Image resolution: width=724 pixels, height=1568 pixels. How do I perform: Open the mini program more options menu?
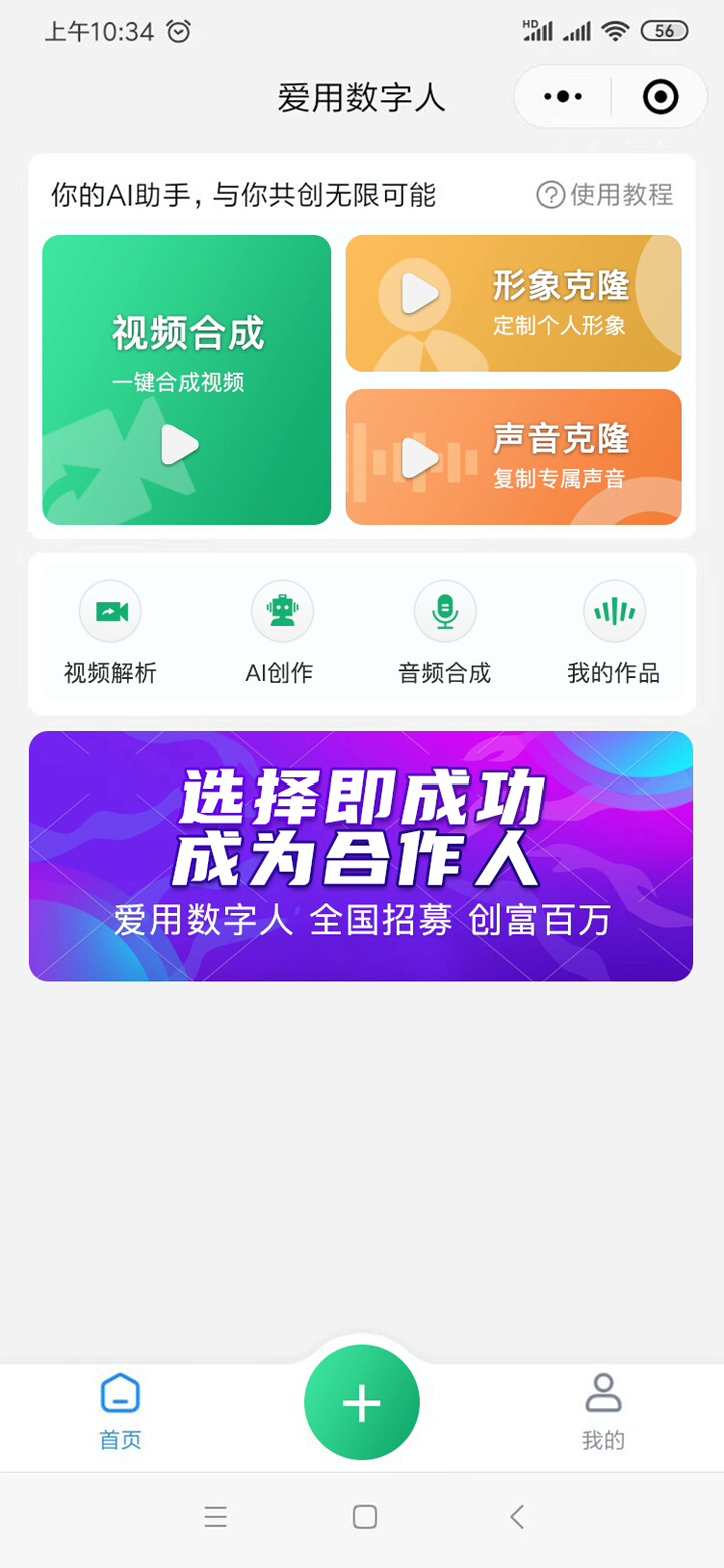tap(563, 97)
